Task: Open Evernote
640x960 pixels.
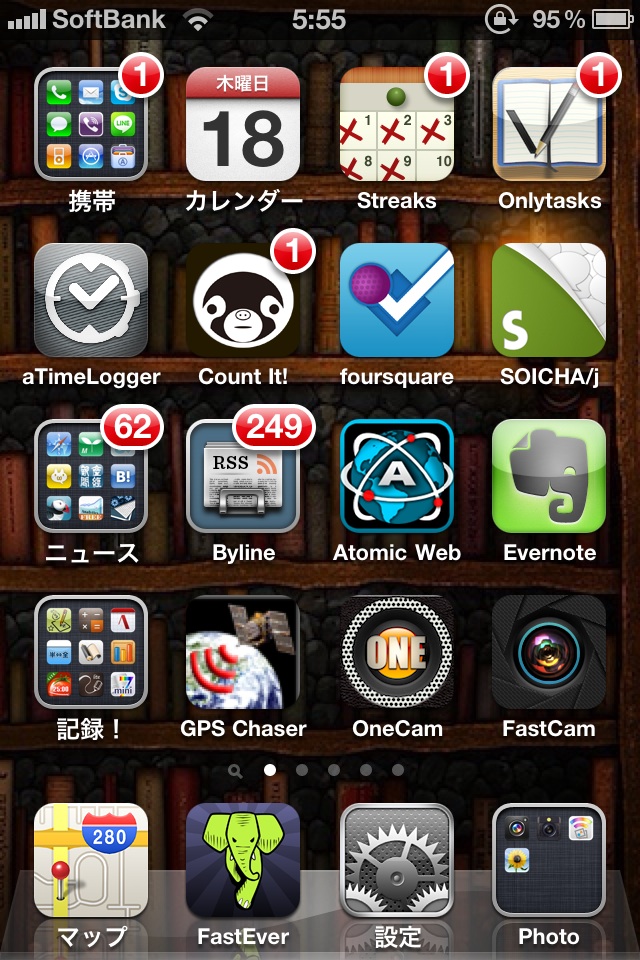Action: point(549,476)
